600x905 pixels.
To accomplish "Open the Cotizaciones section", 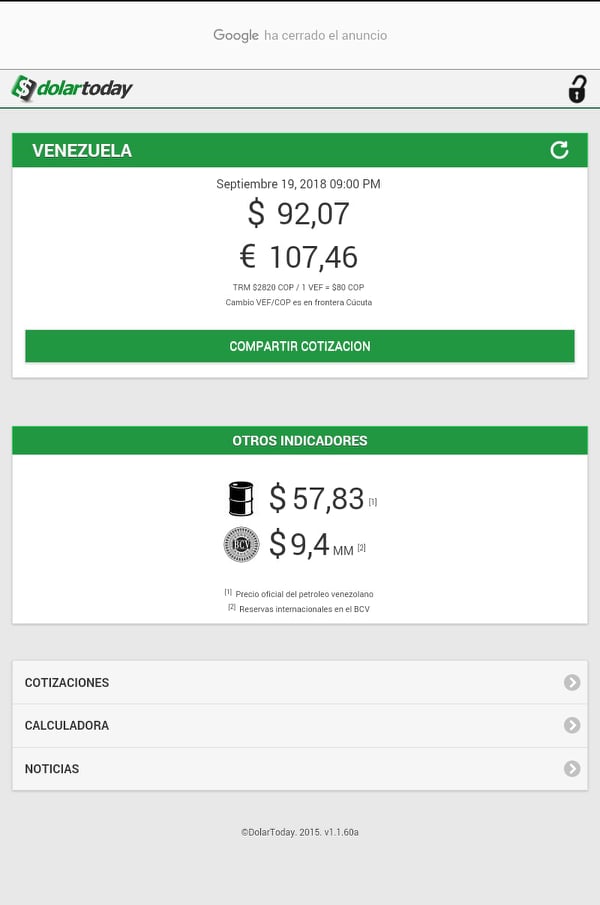I will pyautogui.click(x=300, y=682).
